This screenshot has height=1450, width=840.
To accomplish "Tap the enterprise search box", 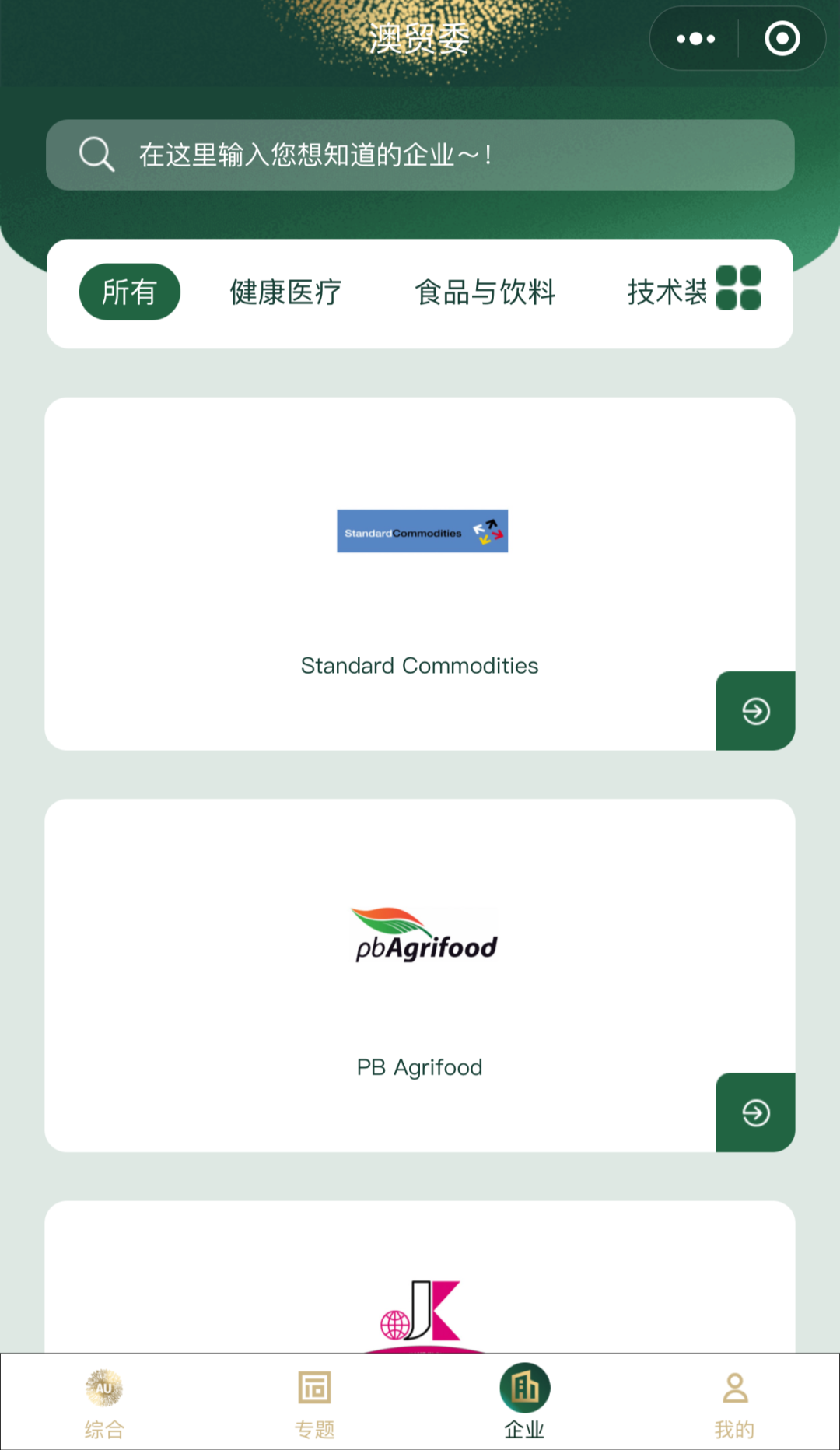I will [x=420, y=155].
